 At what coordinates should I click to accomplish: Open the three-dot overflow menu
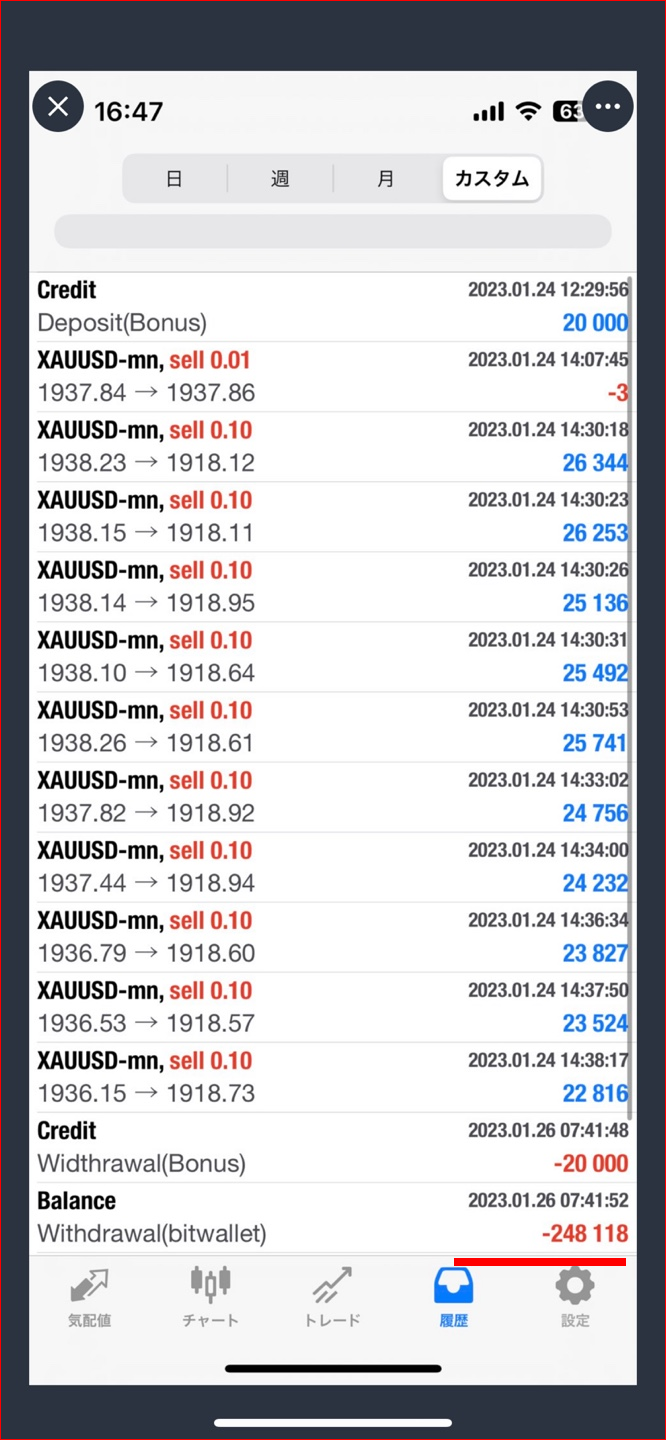[x=608, y=106]
